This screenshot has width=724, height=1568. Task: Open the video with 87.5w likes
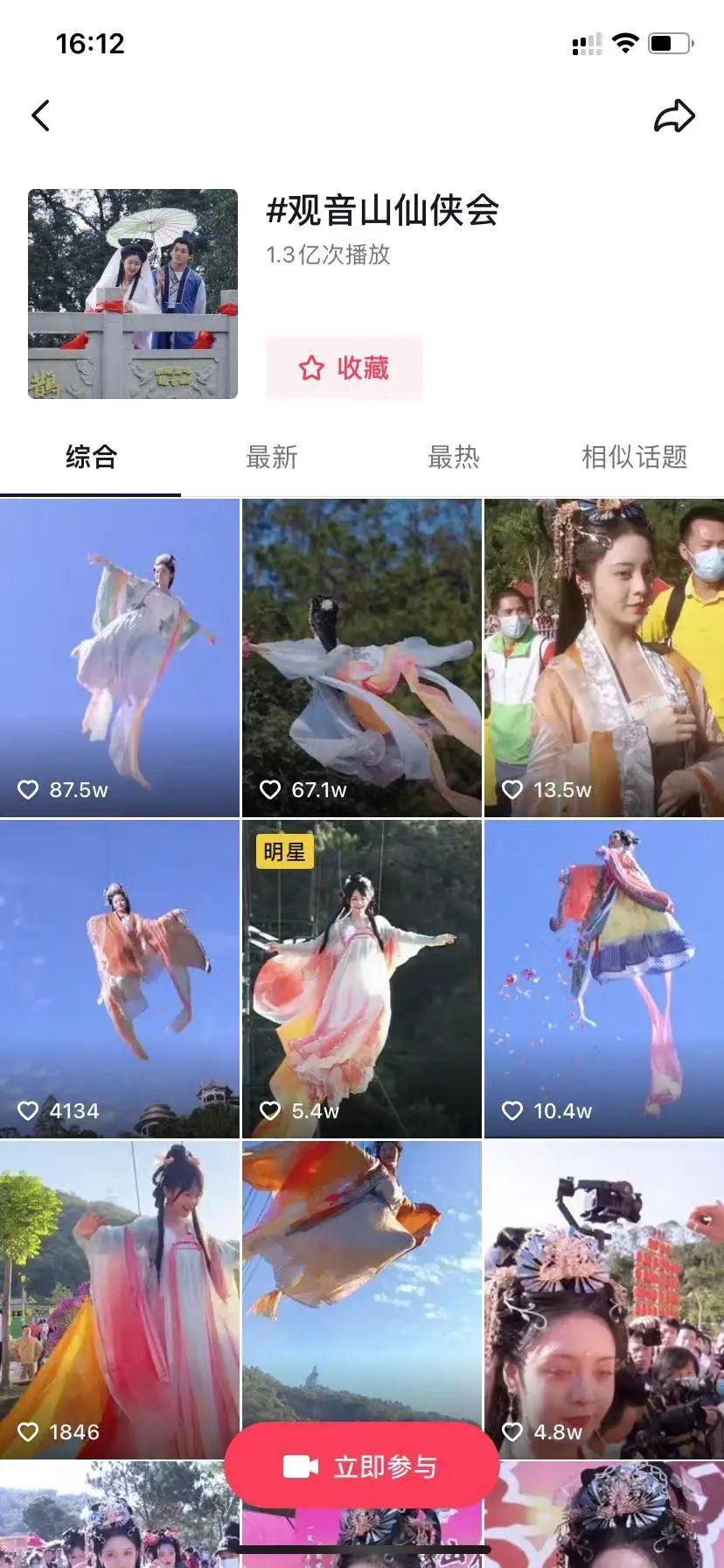(x=120, y=656)
